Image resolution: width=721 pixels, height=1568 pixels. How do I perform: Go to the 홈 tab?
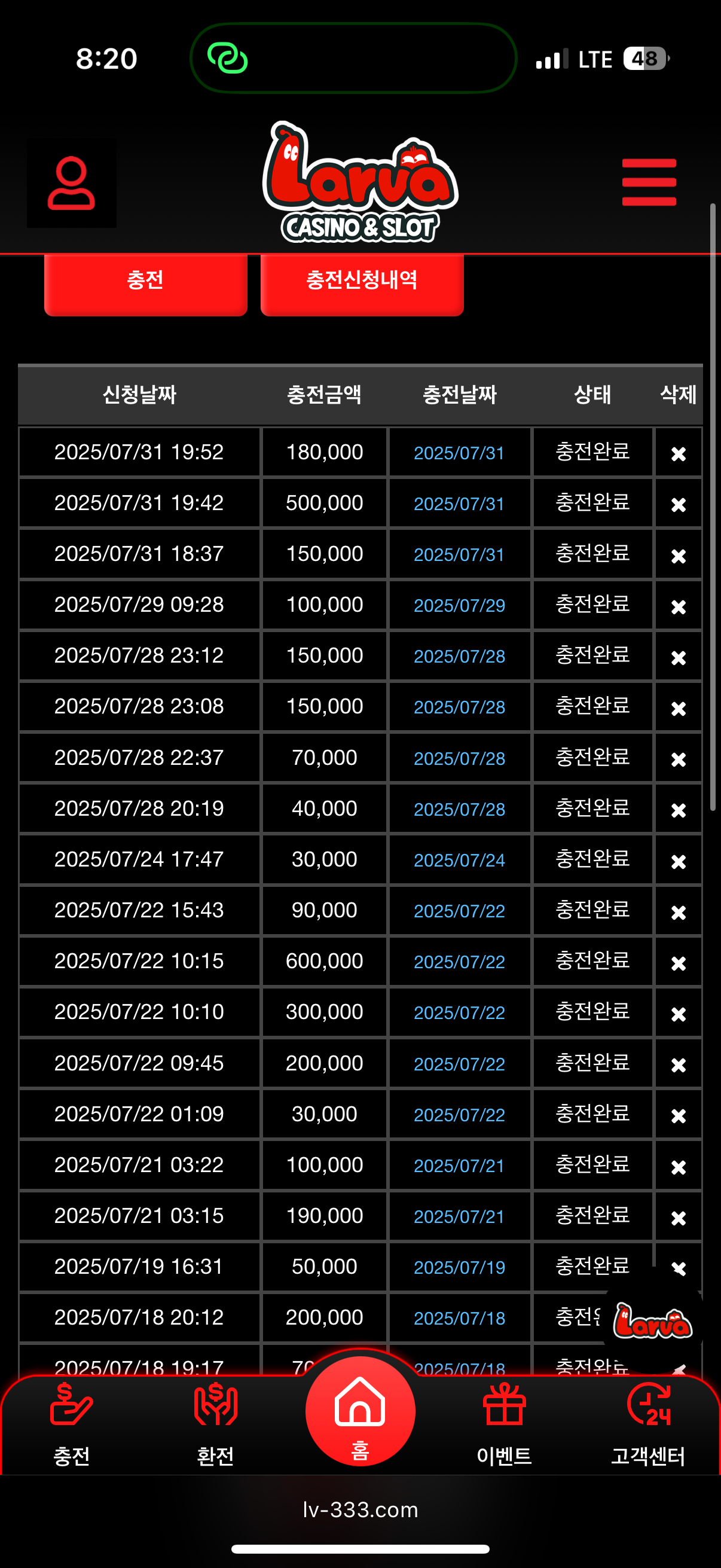click(x=360, y=1411)
